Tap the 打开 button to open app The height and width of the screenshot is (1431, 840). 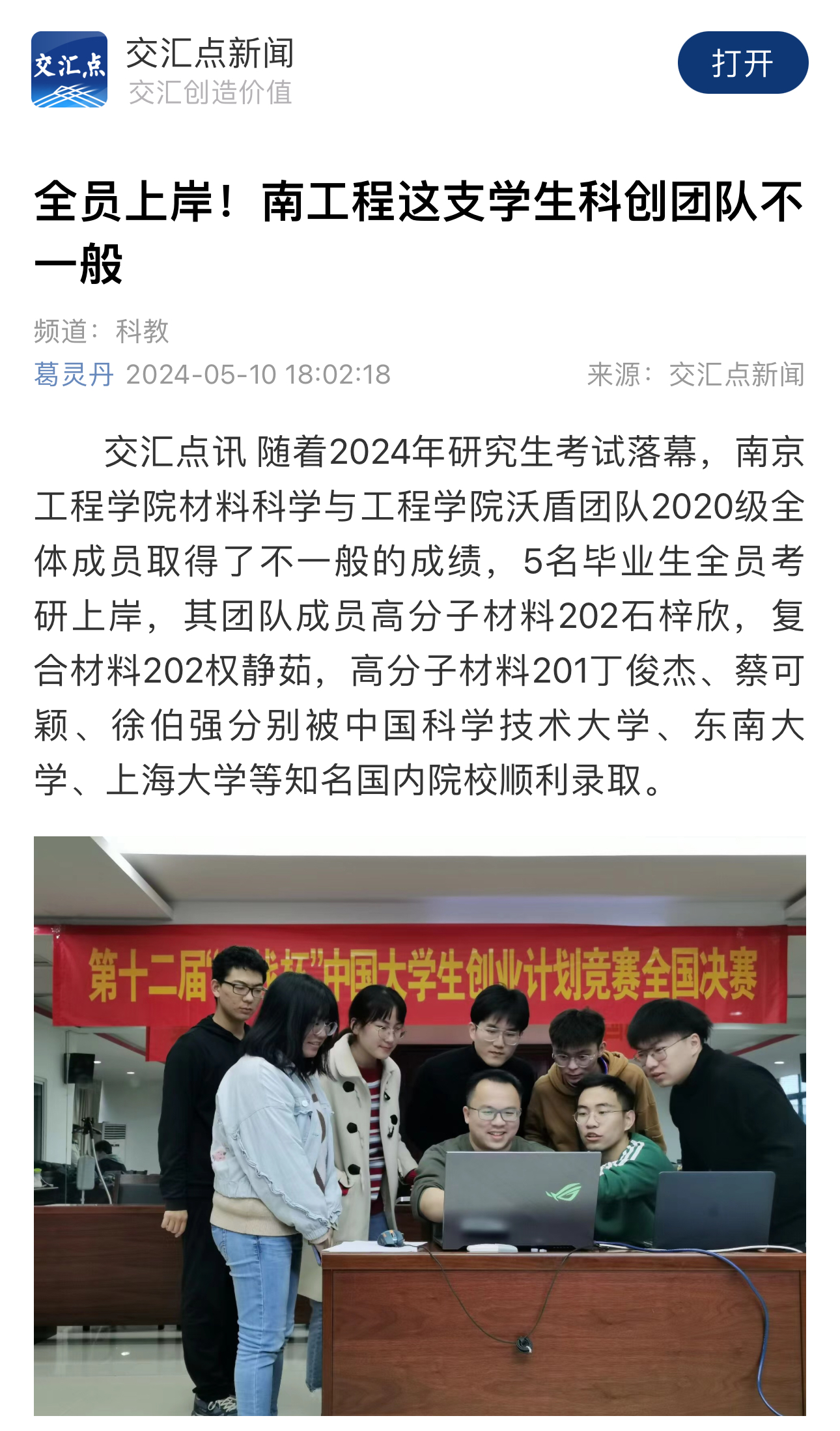(742, 63)
